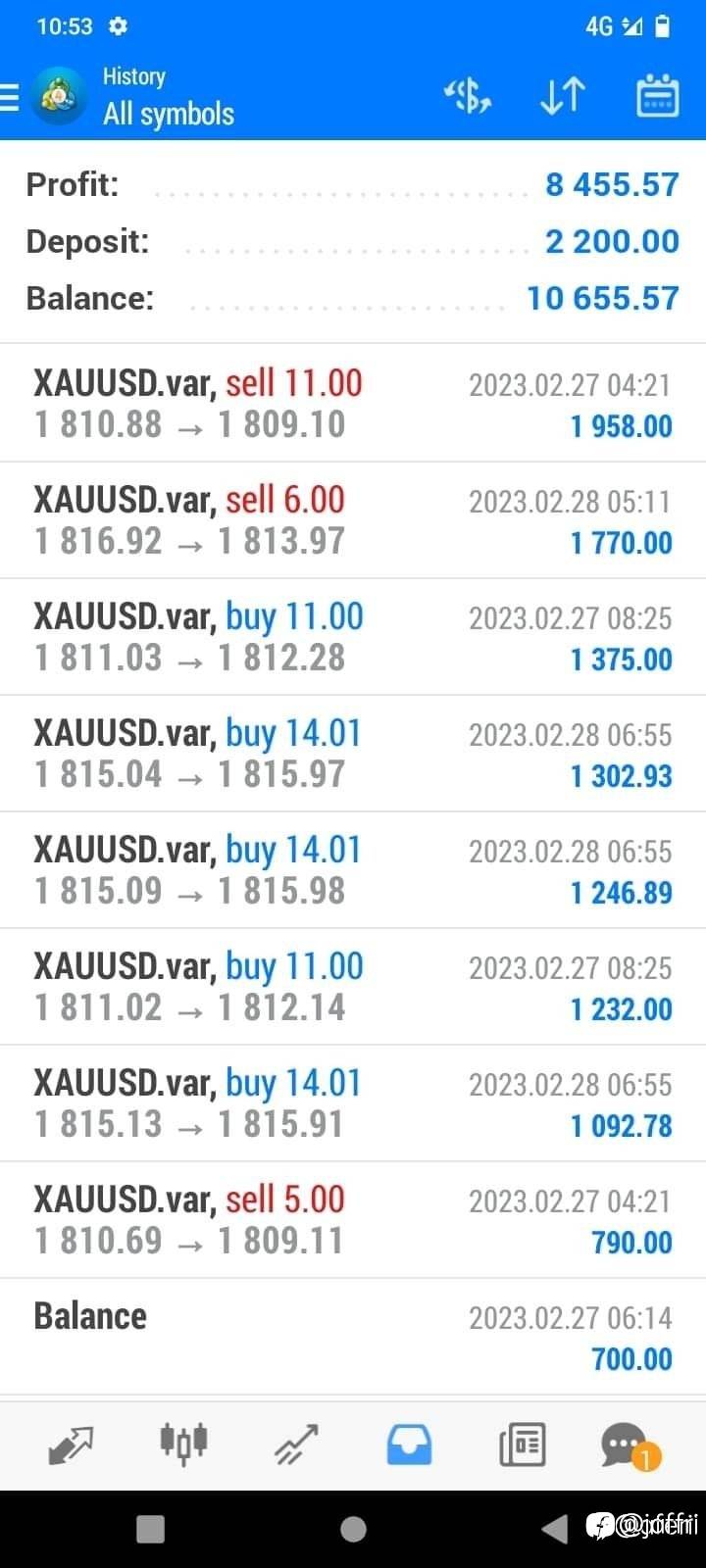Tap the system home button
This screenshot has height=1568, width=706.
(353, 1529)
